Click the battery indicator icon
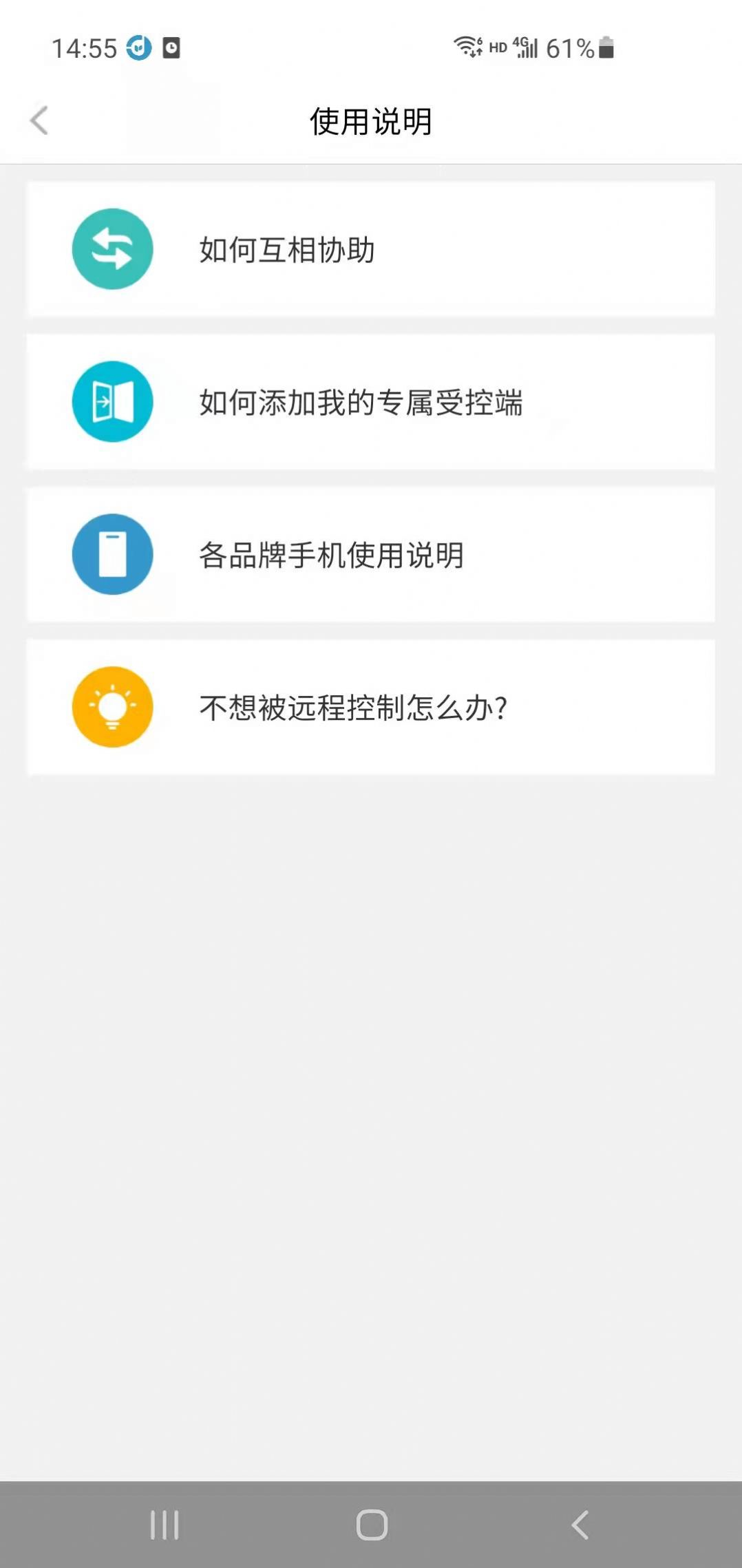 [606, 46]
